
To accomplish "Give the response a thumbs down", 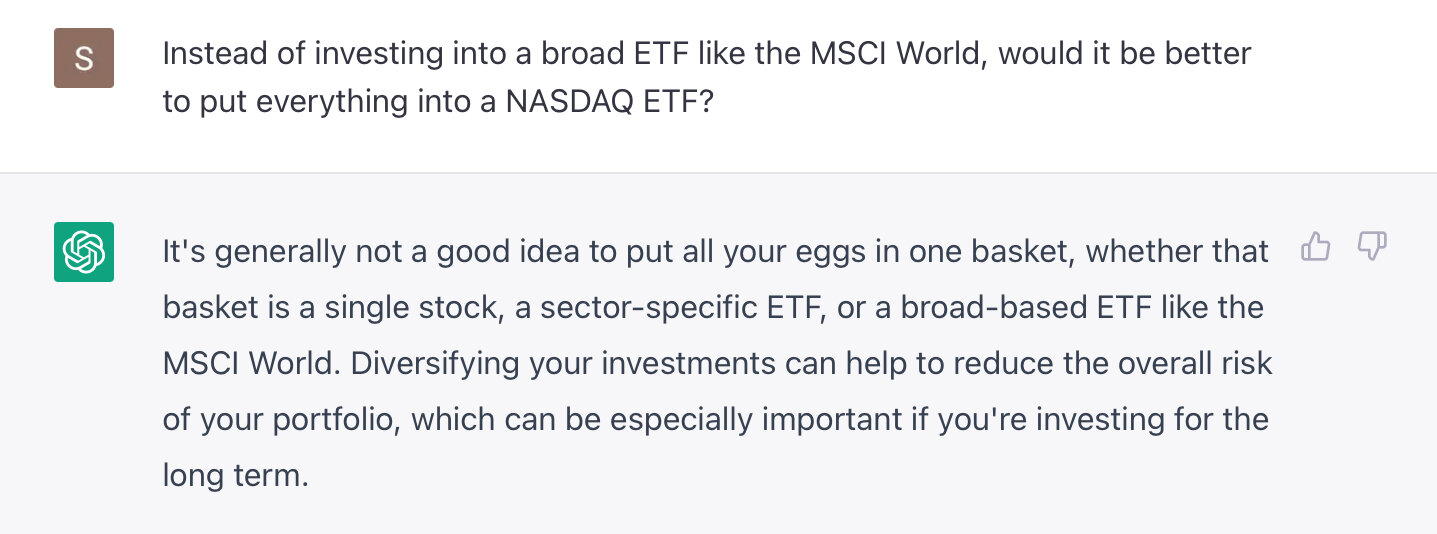I will tap(1372, 247).
